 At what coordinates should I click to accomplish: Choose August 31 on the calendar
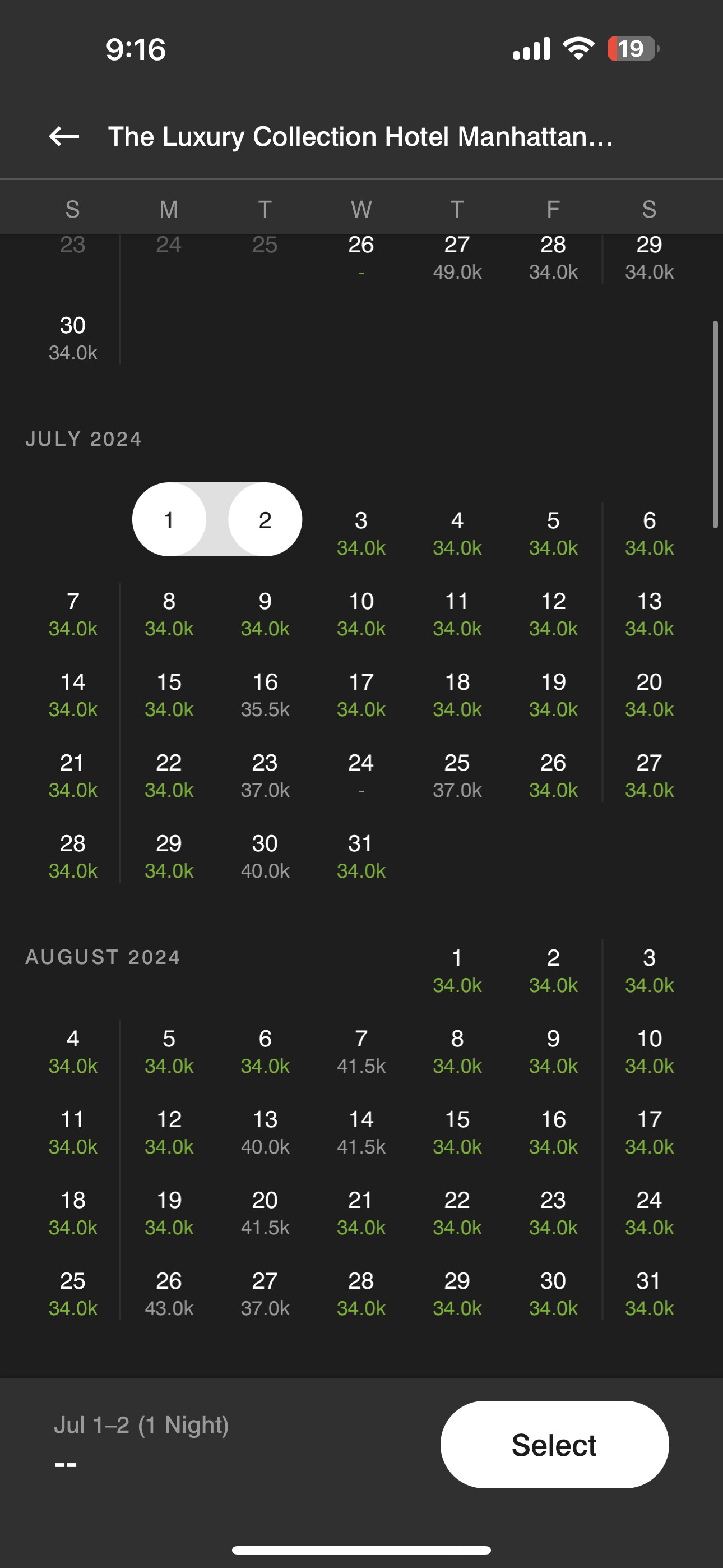coord(649,1293)
